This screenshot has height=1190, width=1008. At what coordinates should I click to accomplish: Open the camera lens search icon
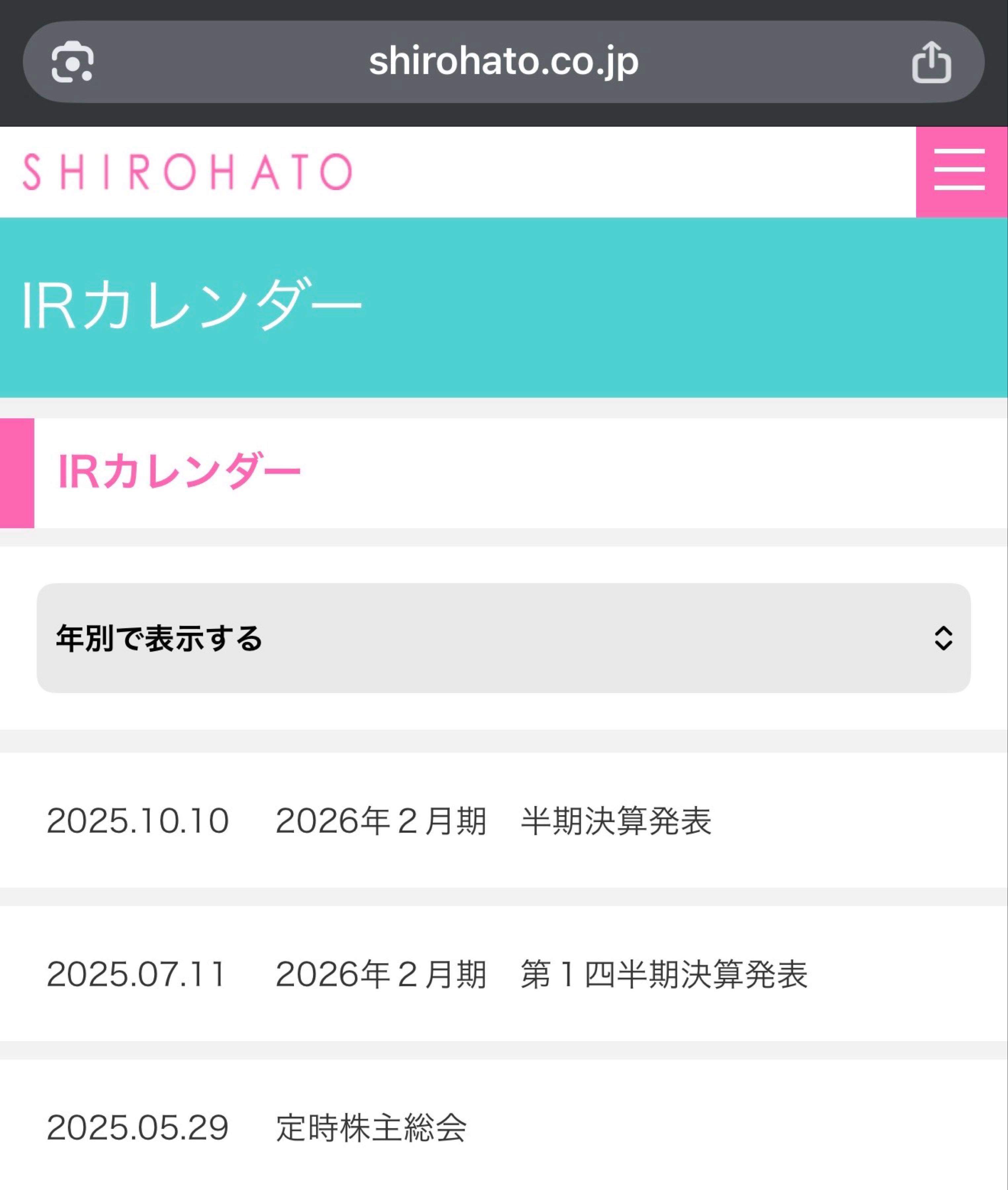(x=73, y=62)
